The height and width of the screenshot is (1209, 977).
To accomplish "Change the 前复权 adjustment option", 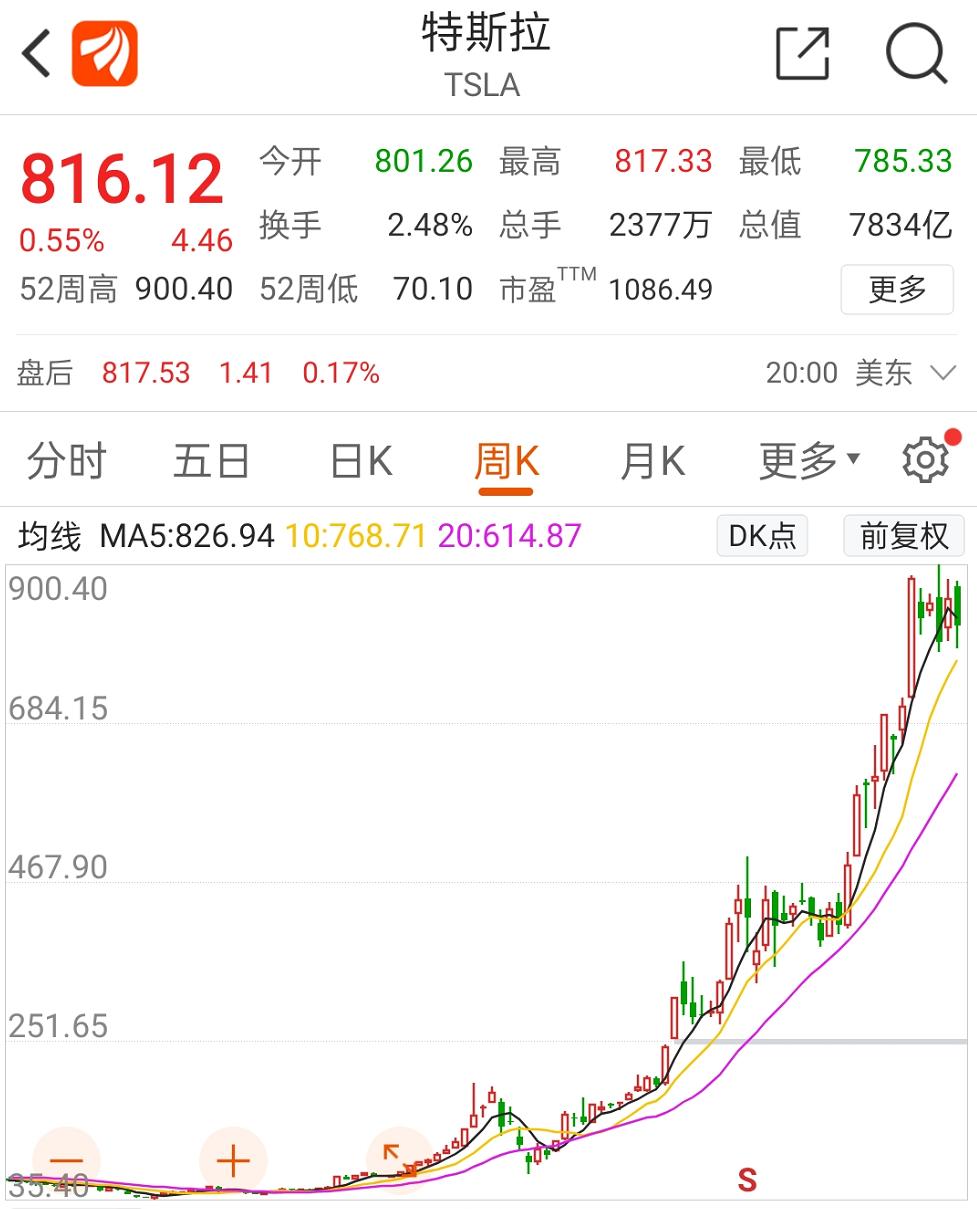I will pyautogui.click(x=904, y=536).
